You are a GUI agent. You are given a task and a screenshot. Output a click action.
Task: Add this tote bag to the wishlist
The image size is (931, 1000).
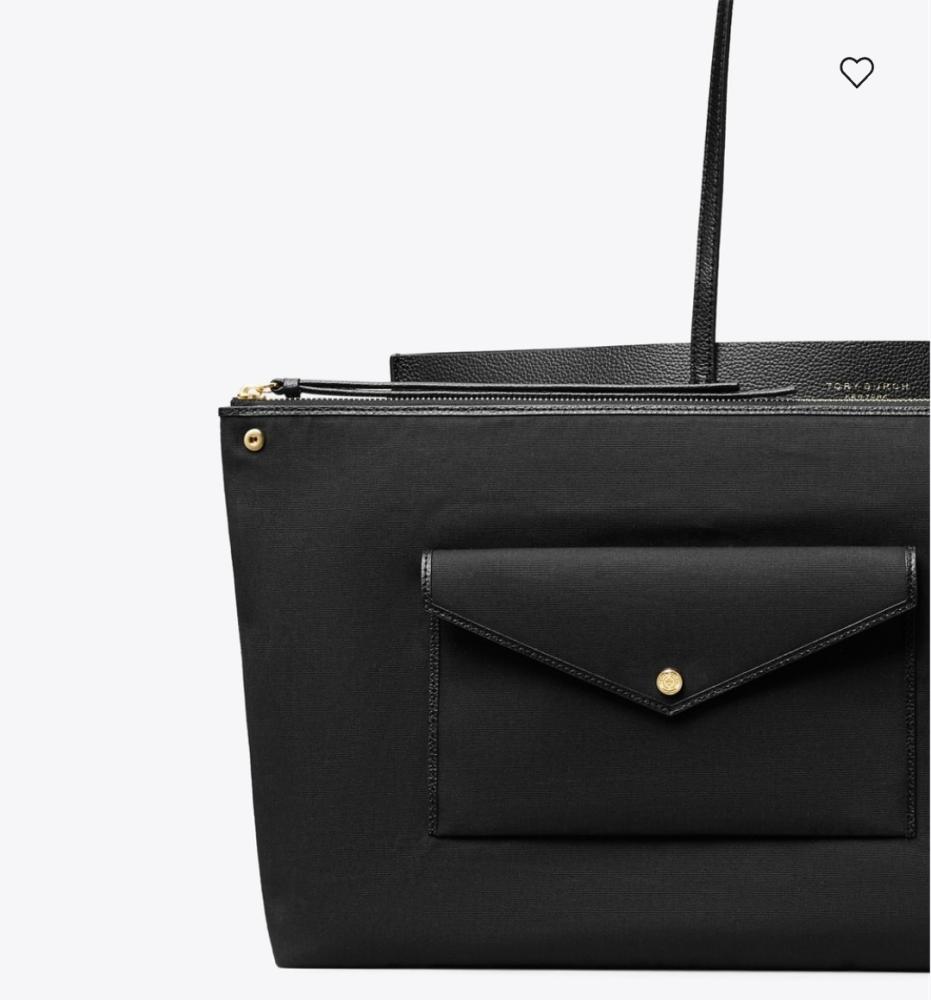[x=856, y=72]
